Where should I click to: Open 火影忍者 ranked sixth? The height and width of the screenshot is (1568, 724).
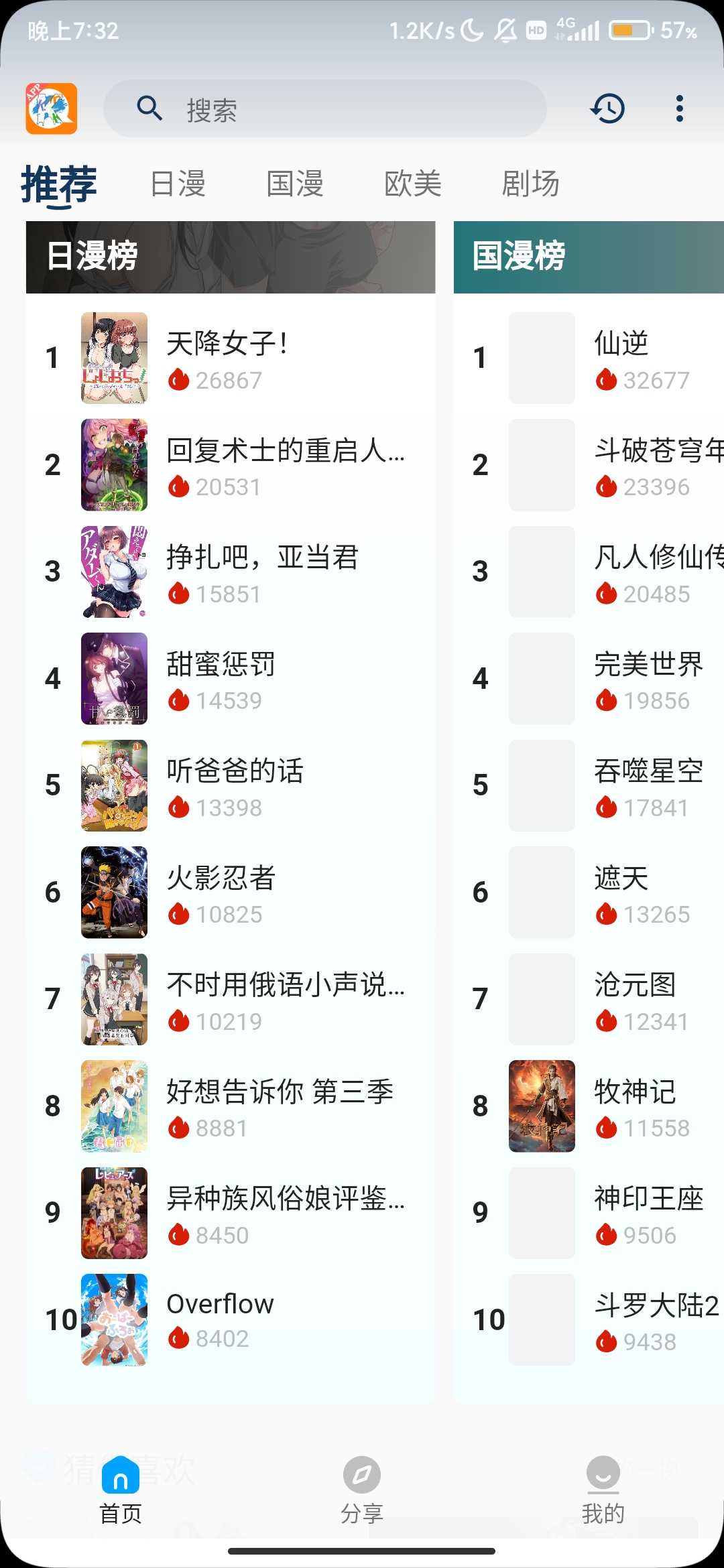pos(221,892)
